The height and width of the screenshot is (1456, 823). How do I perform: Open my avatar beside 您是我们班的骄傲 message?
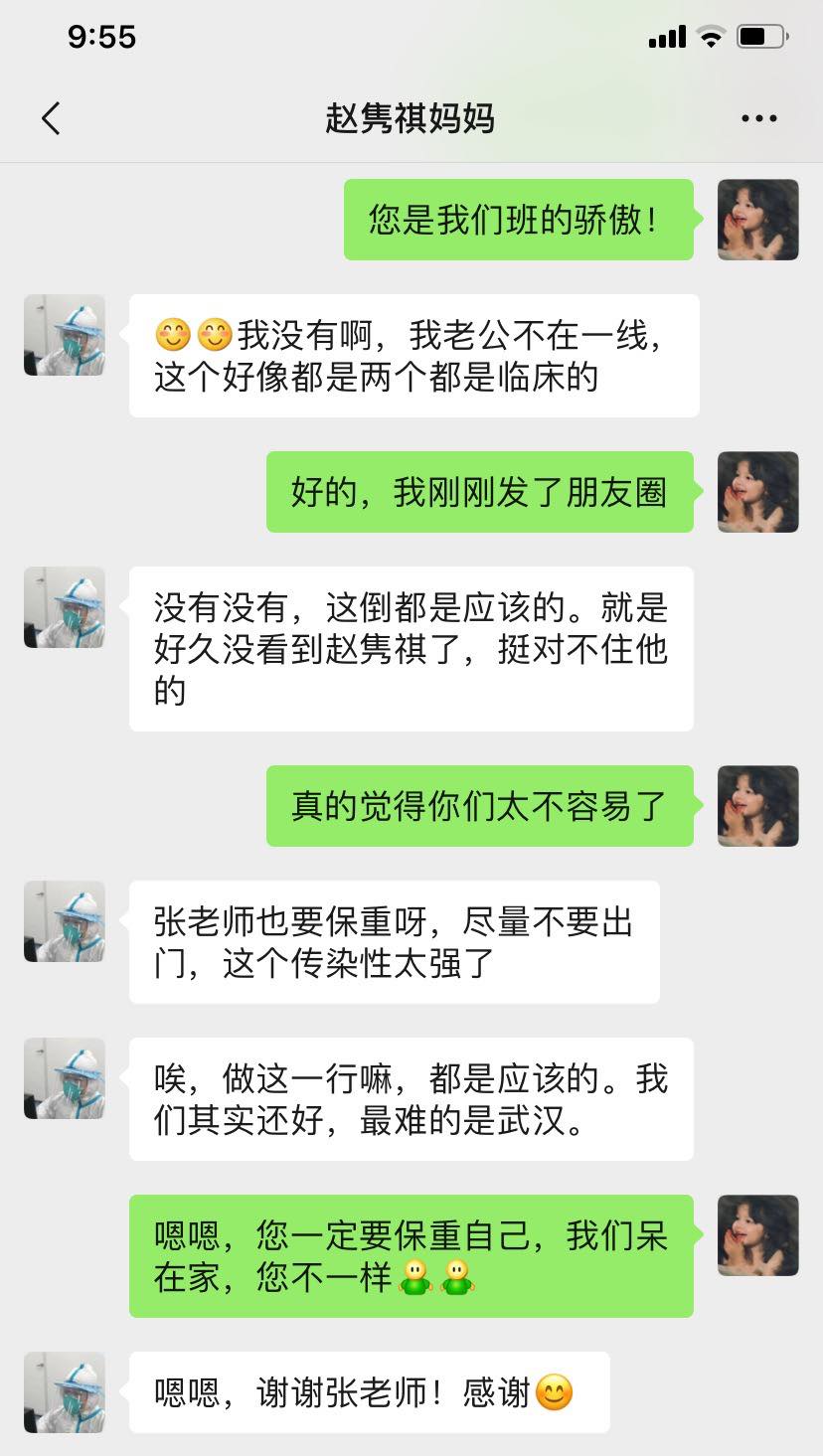[x=758, y=220]
